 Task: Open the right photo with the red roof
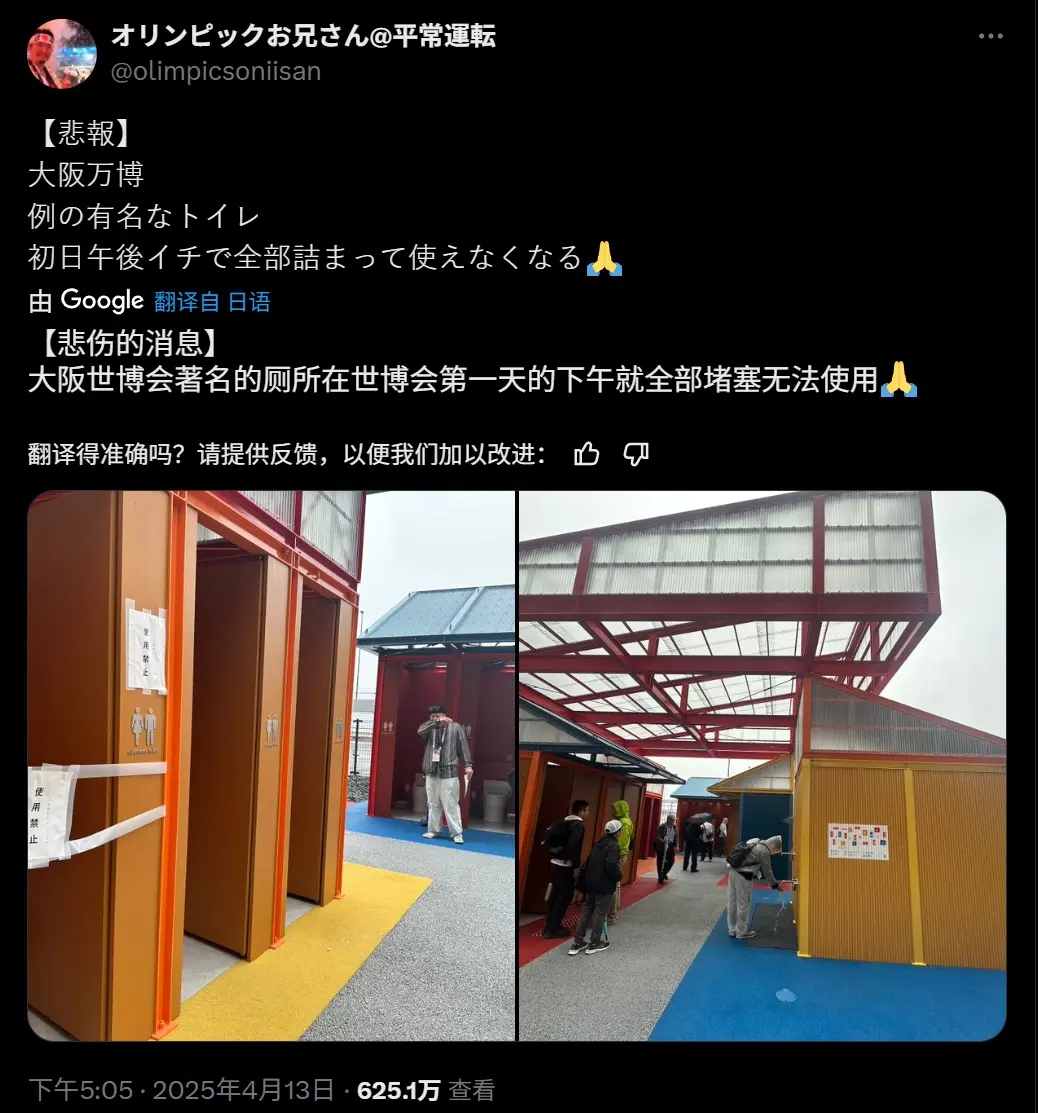762,766
